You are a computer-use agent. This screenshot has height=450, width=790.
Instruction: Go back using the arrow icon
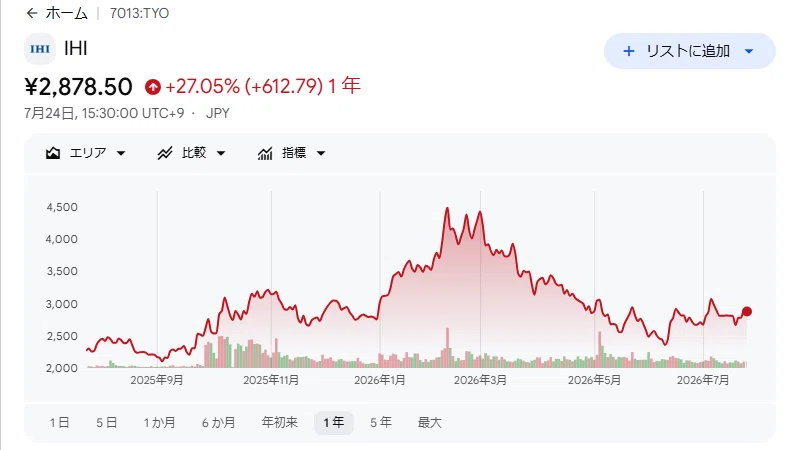32,13
